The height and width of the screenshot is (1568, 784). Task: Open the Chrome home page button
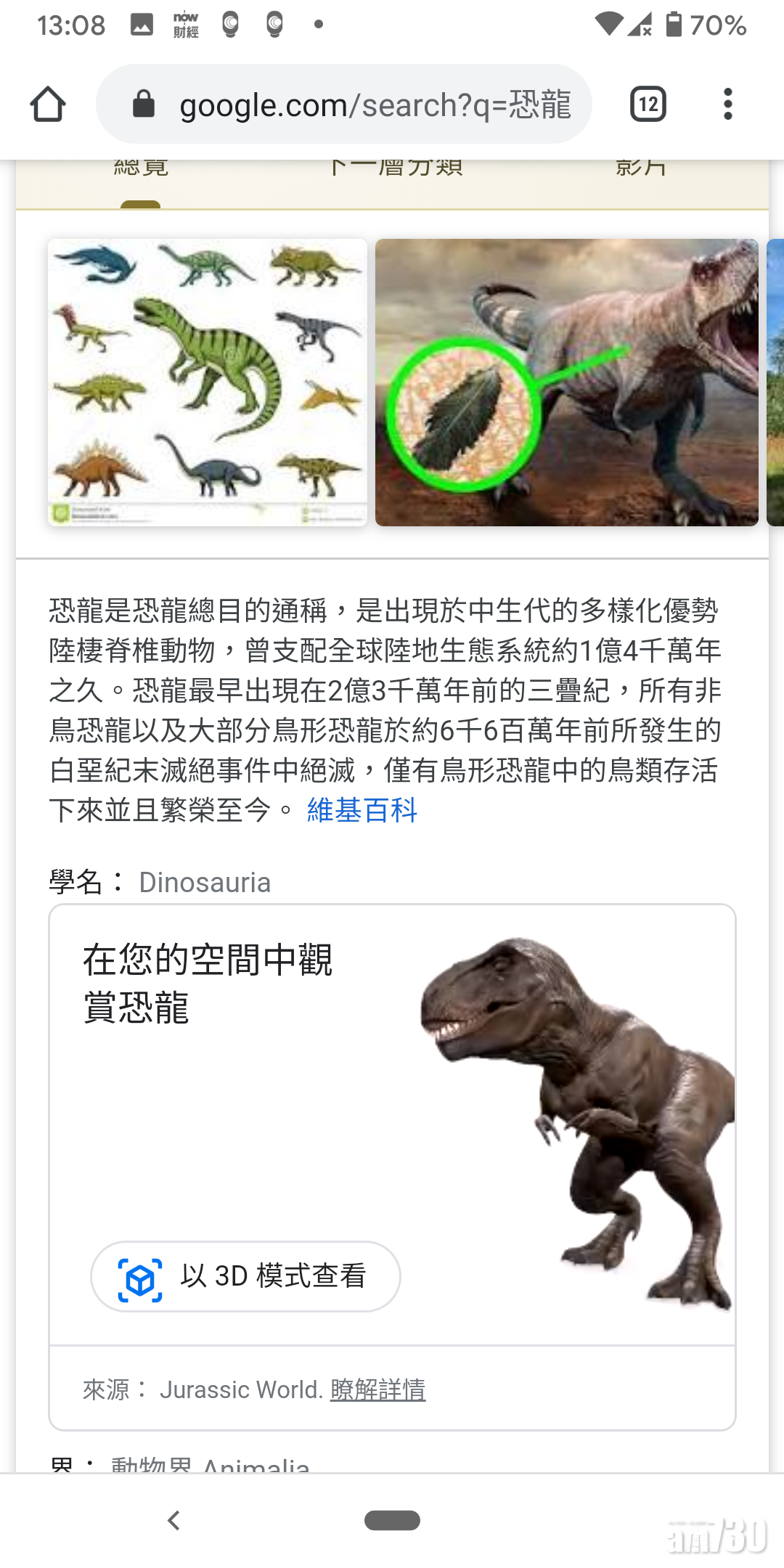tap(48, 105)
